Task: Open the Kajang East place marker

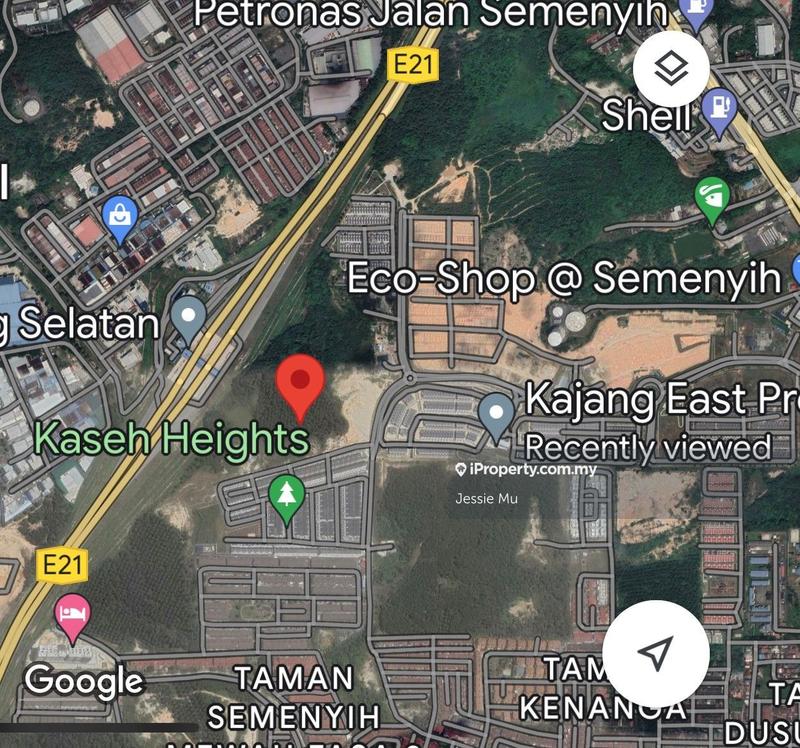Action: (x=495, y=414)
